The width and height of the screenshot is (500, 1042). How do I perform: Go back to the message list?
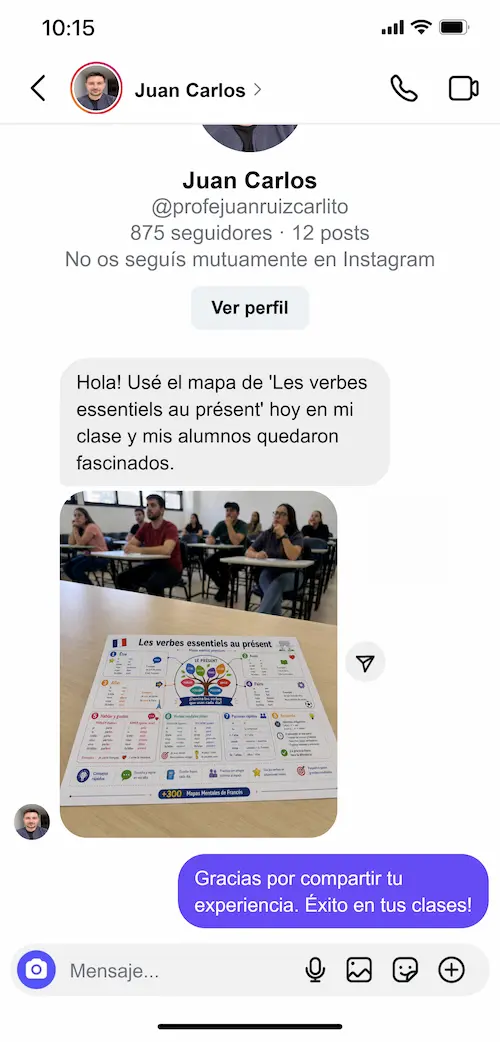pyautogui.click(x=38, y=88)
